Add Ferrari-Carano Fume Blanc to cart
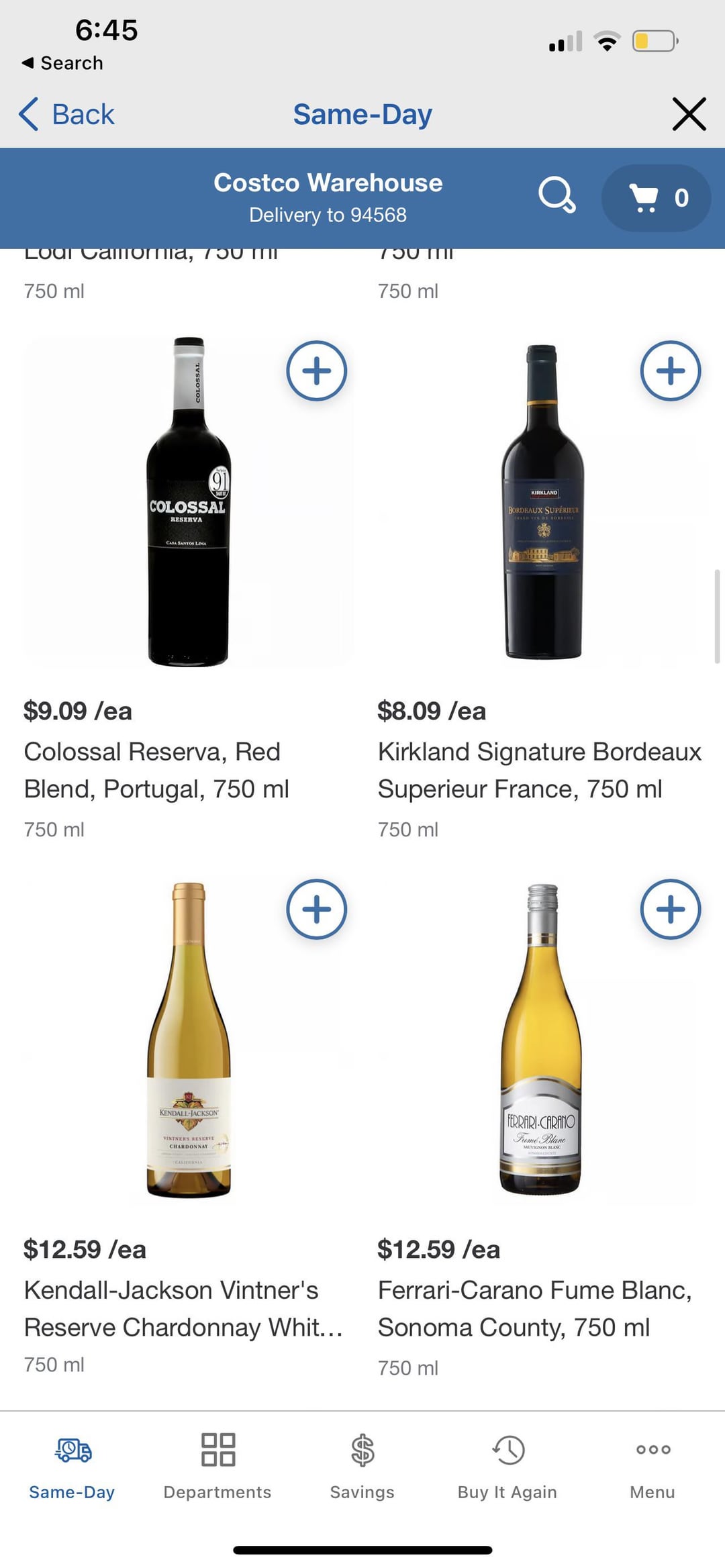Viewport: 725px width, 1568px height. pos(671,910)
